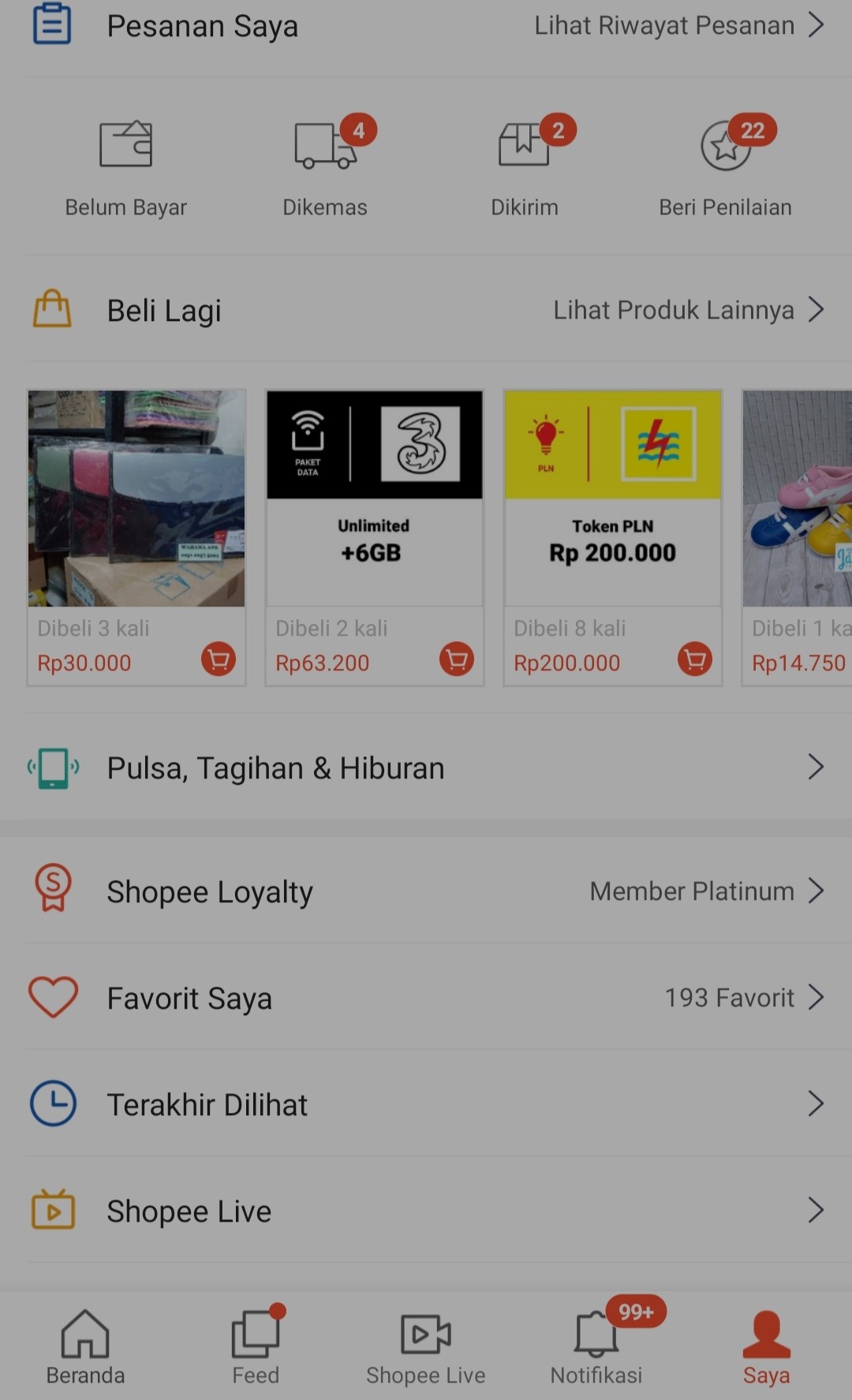Open the Unlimited +6GB data package thumbnail
Image resolution: width=852 pixels, height=1400 pixels.
[374, 498]
